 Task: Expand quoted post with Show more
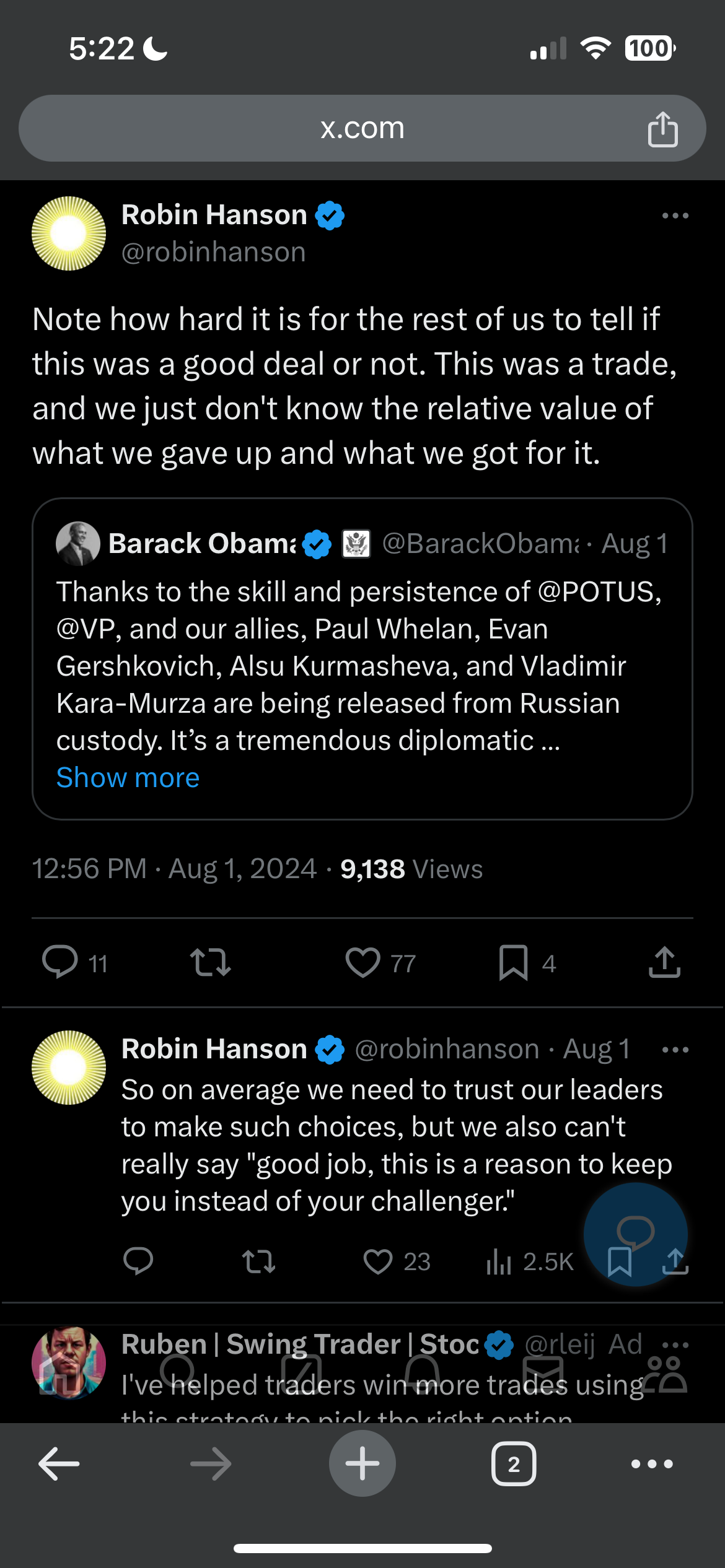click(x=128, y=778)
